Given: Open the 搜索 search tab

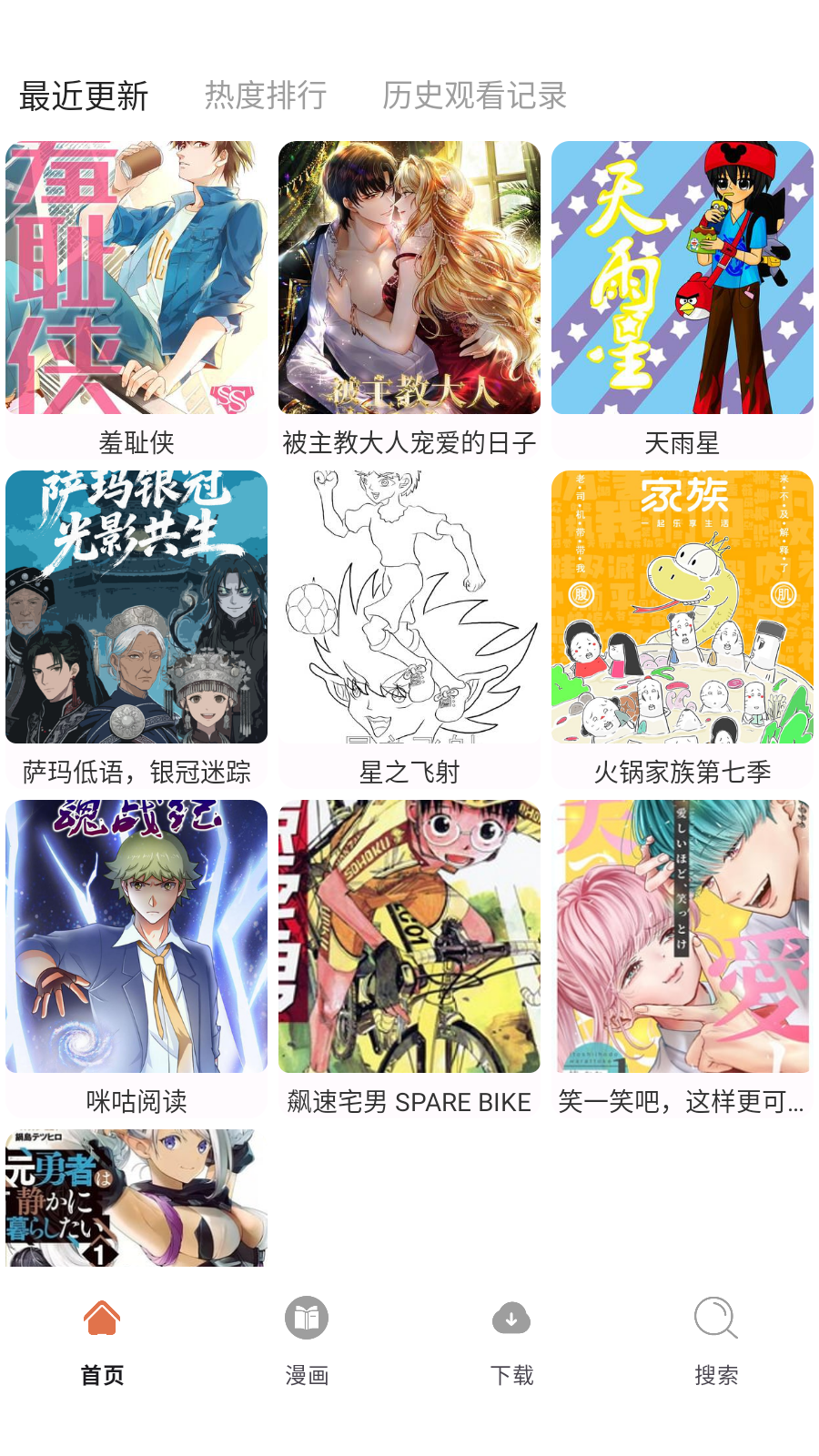Looking at the screenshot, I should (716, 1340).
